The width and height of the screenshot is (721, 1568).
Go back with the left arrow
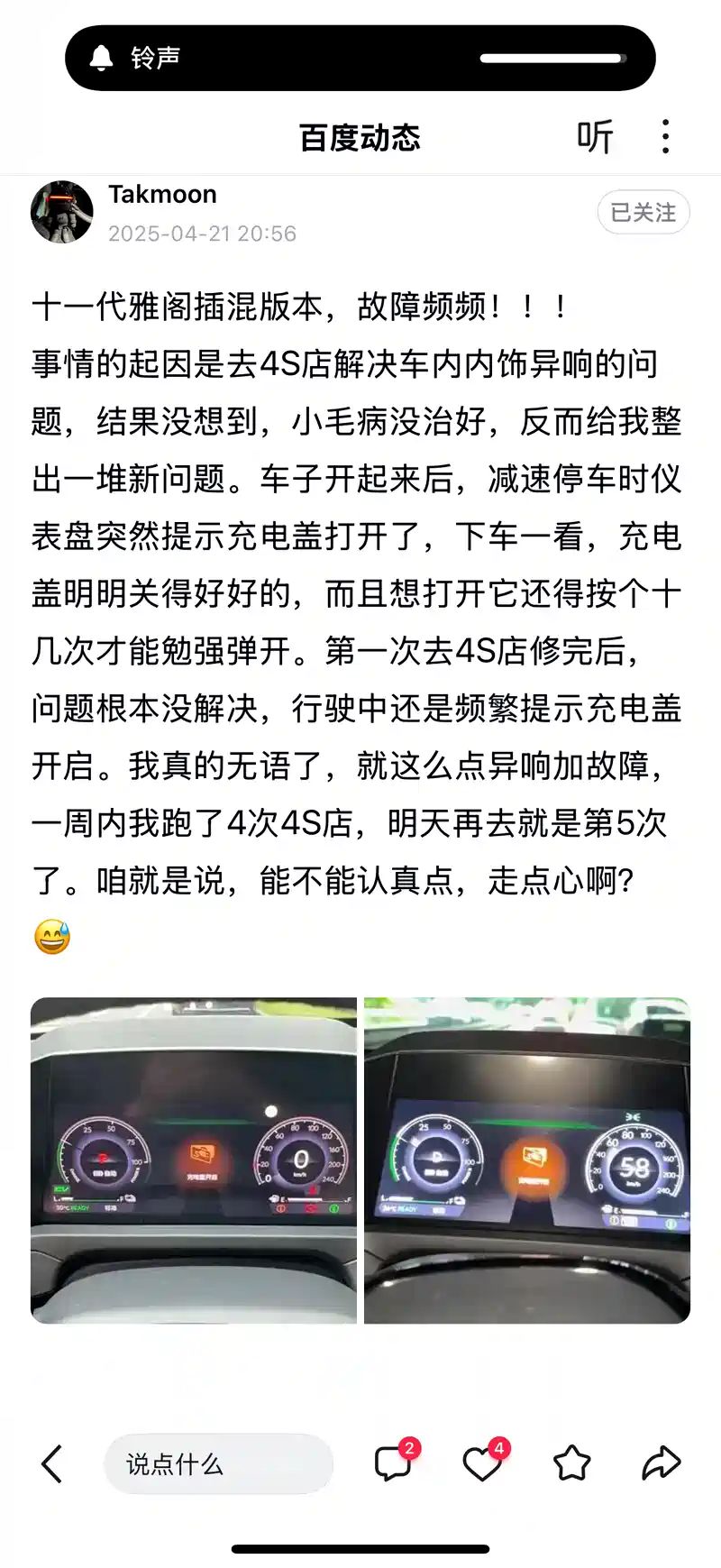[52, 1463]
